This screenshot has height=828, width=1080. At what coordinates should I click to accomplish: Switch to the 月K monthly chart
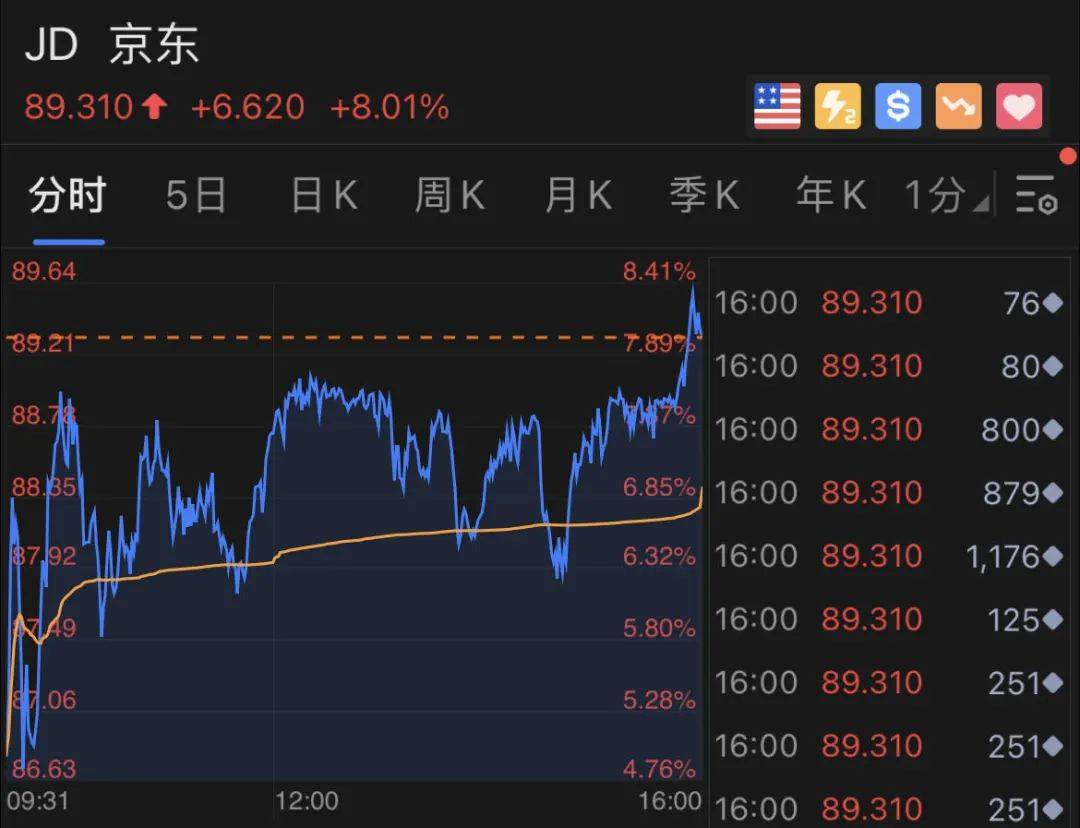tap(578, 196)
